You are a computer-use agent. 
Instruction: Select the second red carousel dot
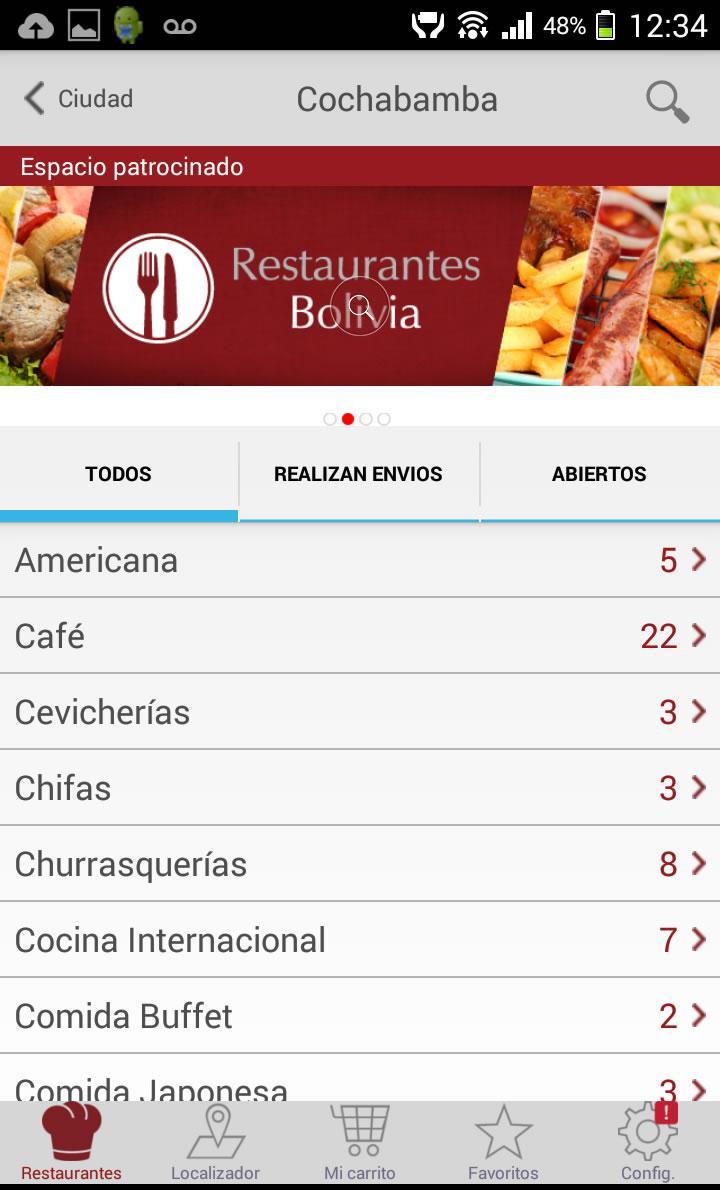coord(348,419)
